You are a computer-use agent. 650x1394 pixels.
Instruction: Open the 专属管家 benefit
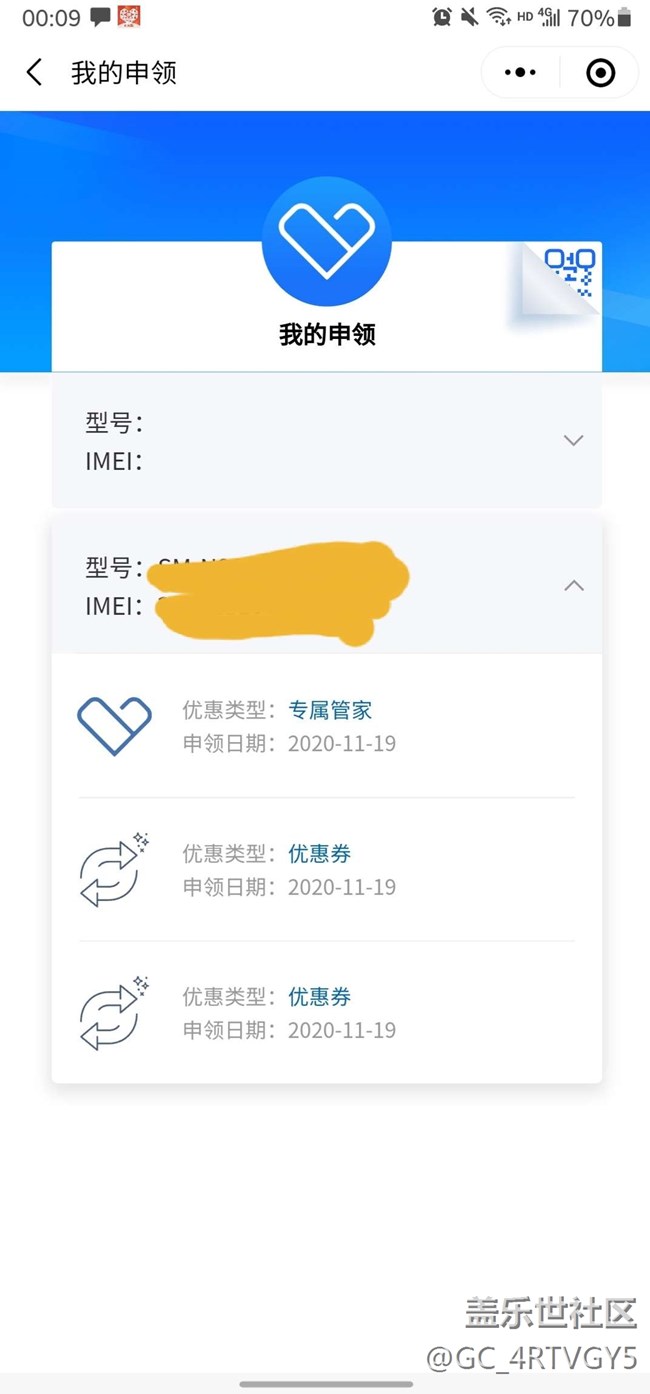pyautogui.click(x=330, y=710)
